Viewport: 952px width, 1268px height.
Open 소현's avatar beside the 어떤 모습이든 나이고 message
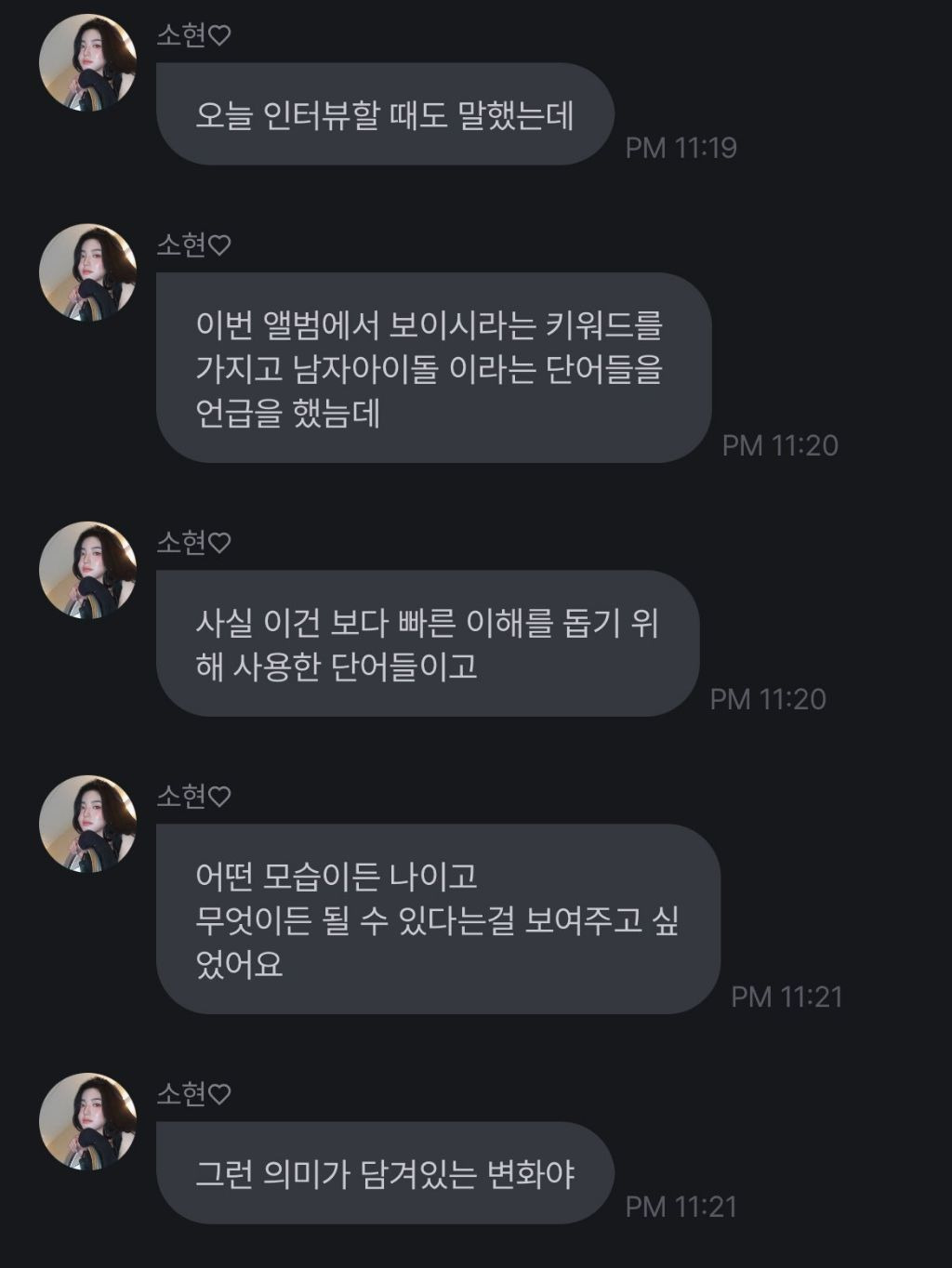[87, 824]
